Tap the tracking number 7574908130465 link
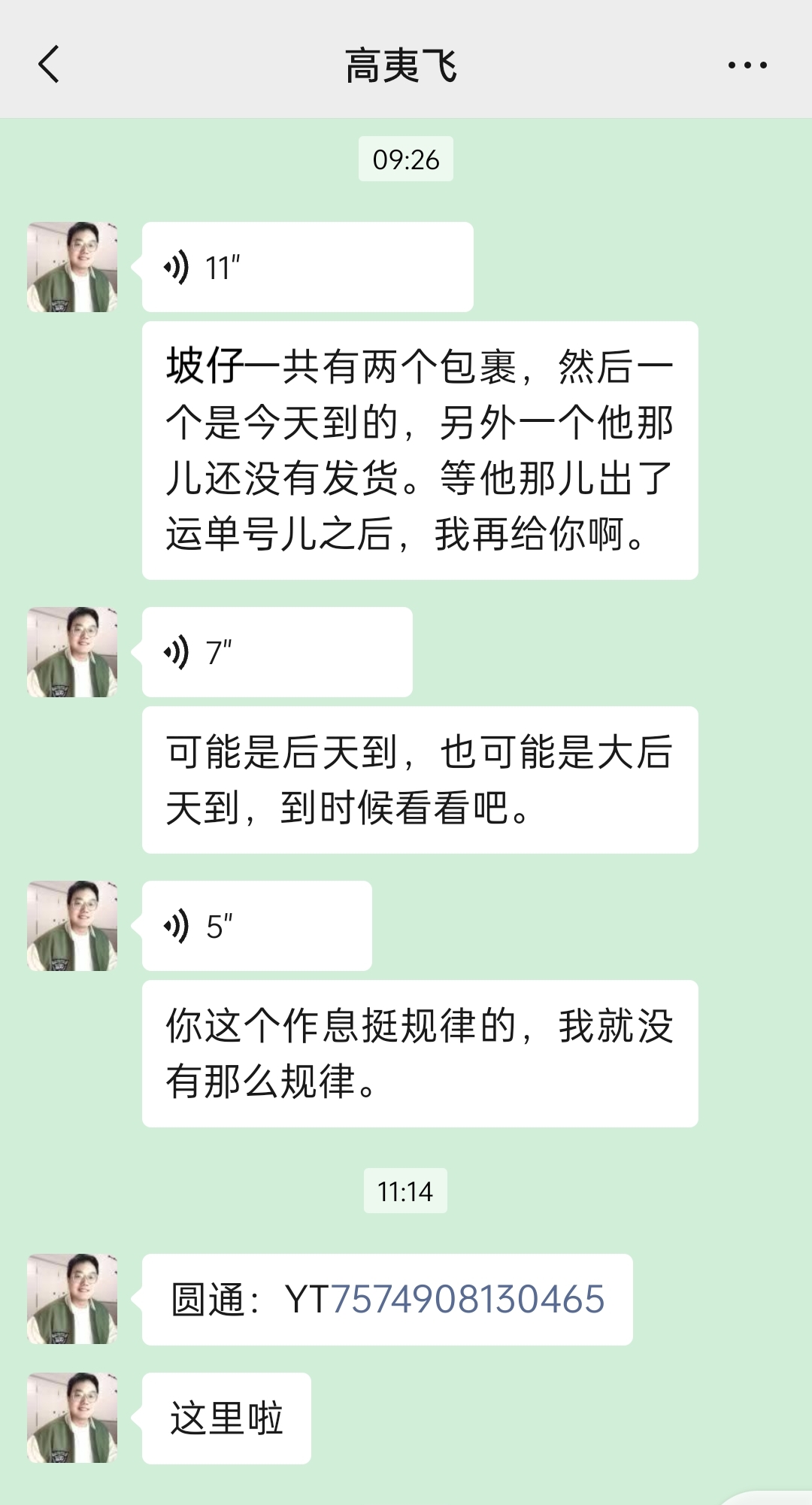The image size is (812, 1505). [x=468, y=1299]
